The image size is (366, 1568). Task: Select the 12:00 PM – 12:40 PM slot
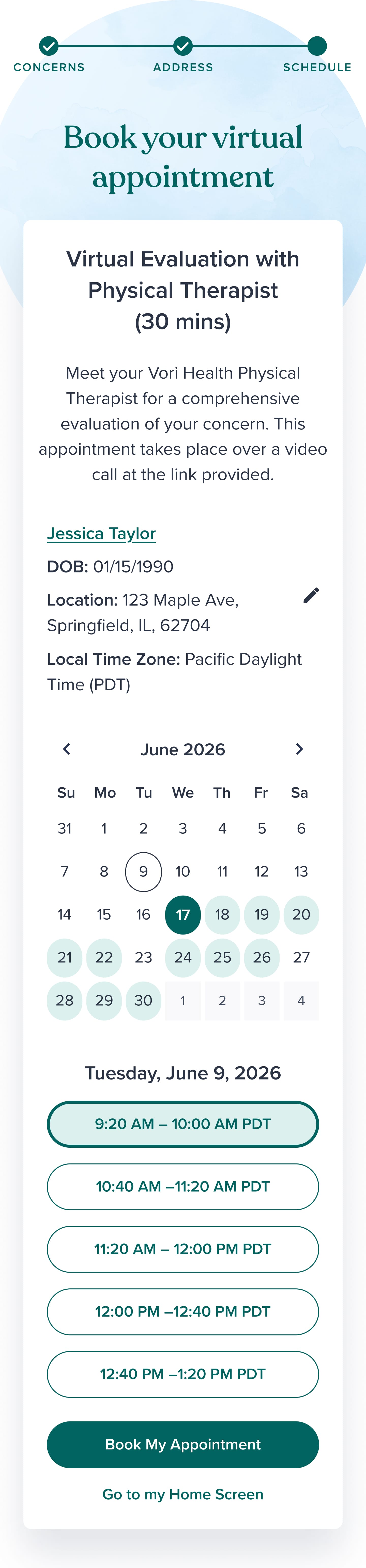coord(183,1312)
